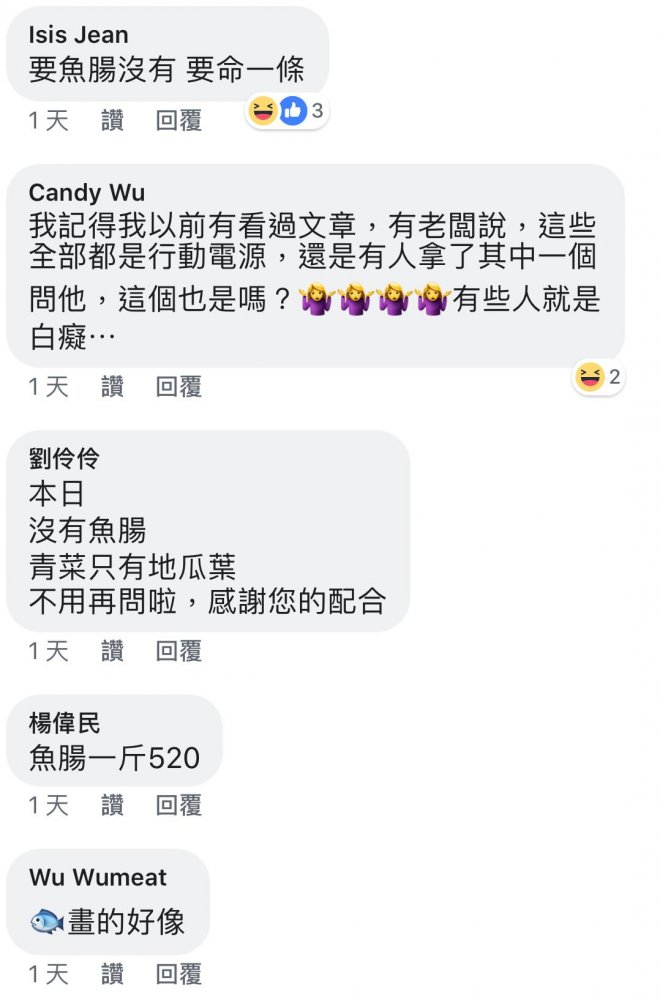
Task: Open 楊偉民's profile
Action: click(x=65, y=723)
